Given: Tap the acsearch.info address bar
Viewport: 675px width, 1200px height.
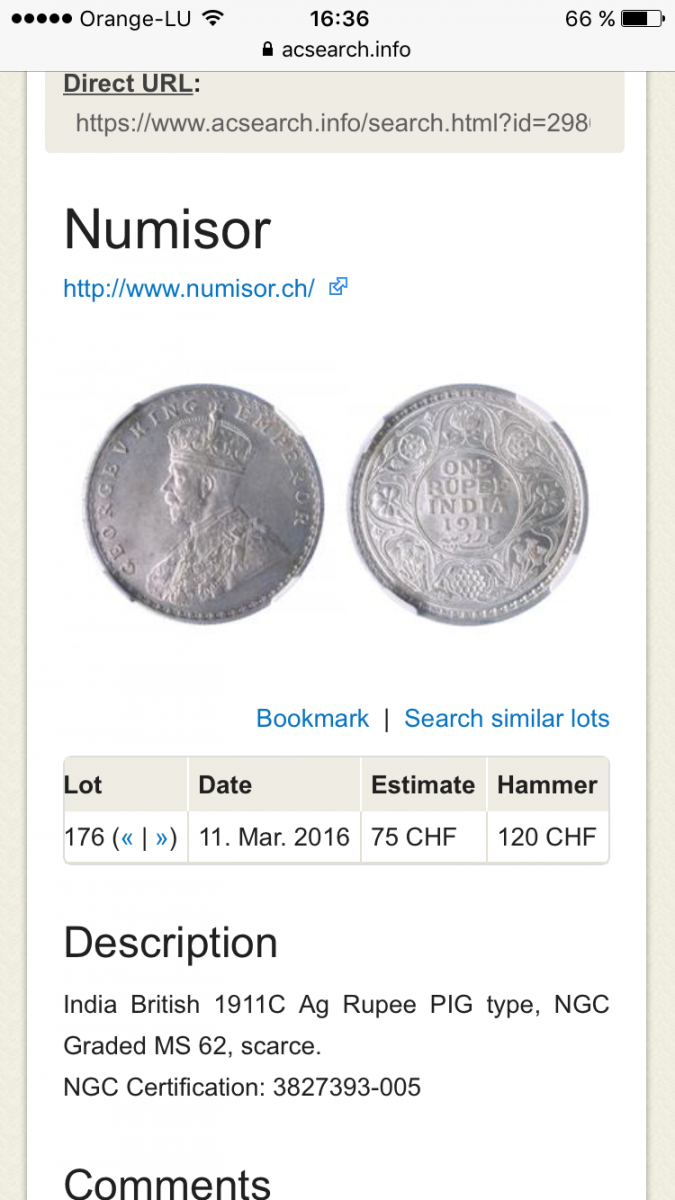Looking at the screenshot, I should coord(337,49).
